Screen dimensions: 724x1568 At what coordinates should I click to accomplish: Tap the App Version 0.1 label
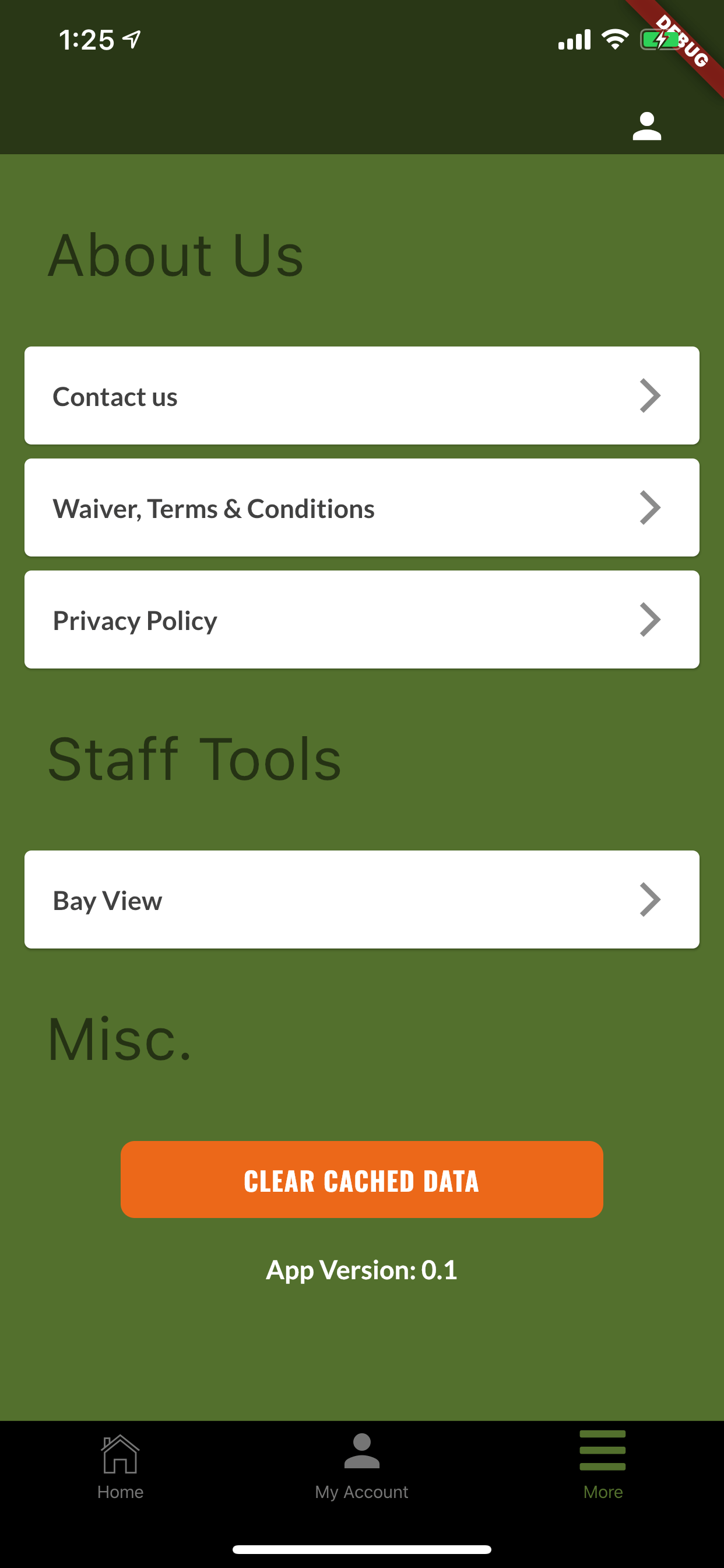[361, 1270]
